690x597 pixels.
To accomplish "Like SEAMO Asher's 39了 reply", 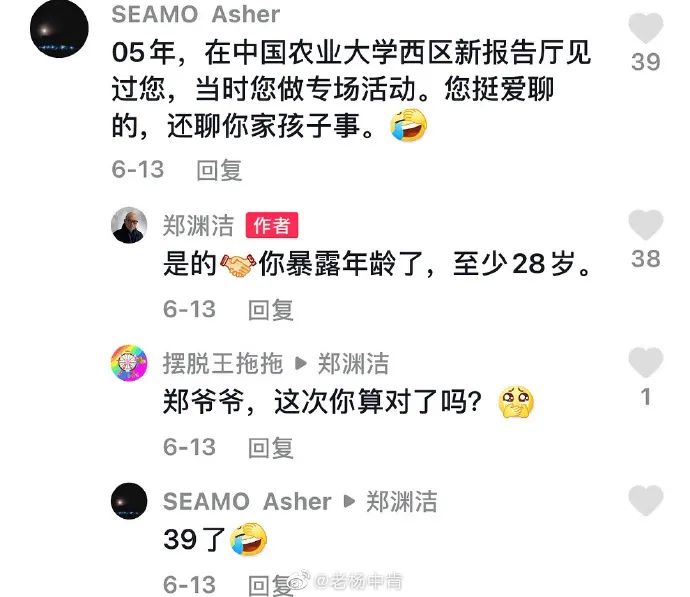I will (646, 500).
